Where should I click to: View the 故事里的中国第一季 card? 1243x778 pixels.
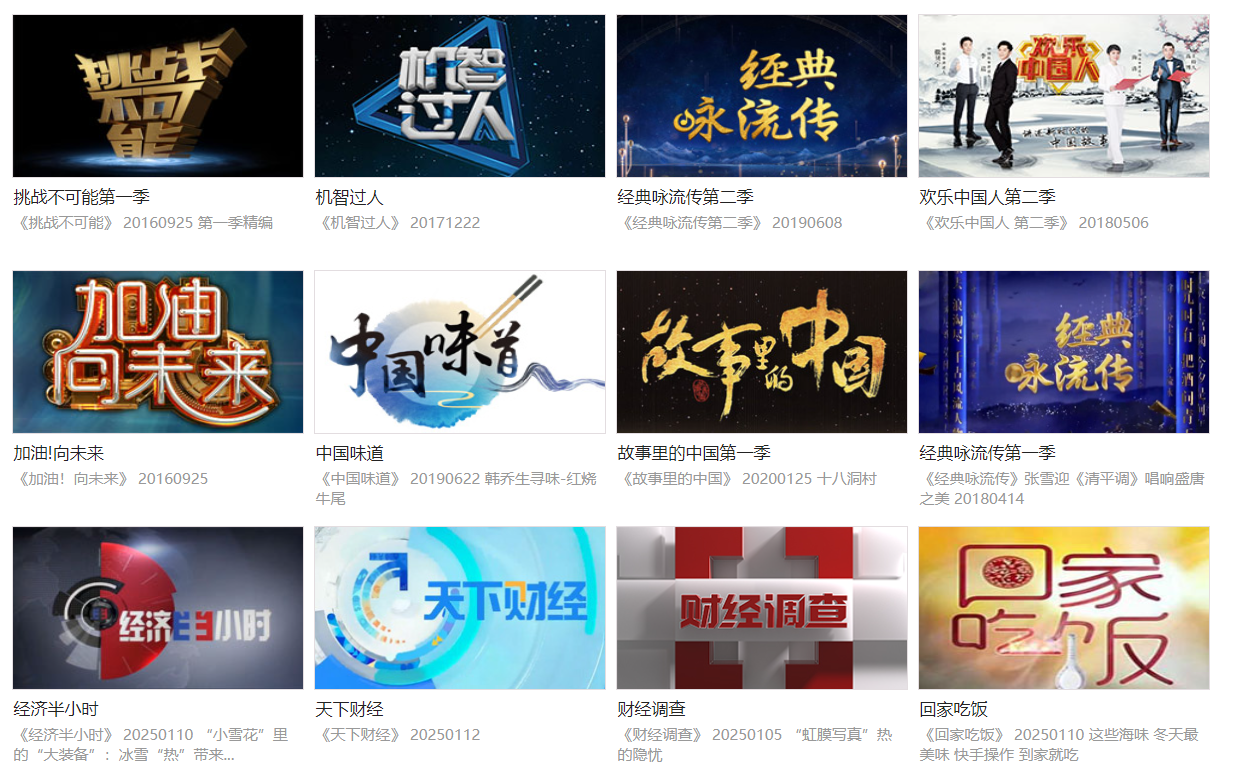[762, 352]
